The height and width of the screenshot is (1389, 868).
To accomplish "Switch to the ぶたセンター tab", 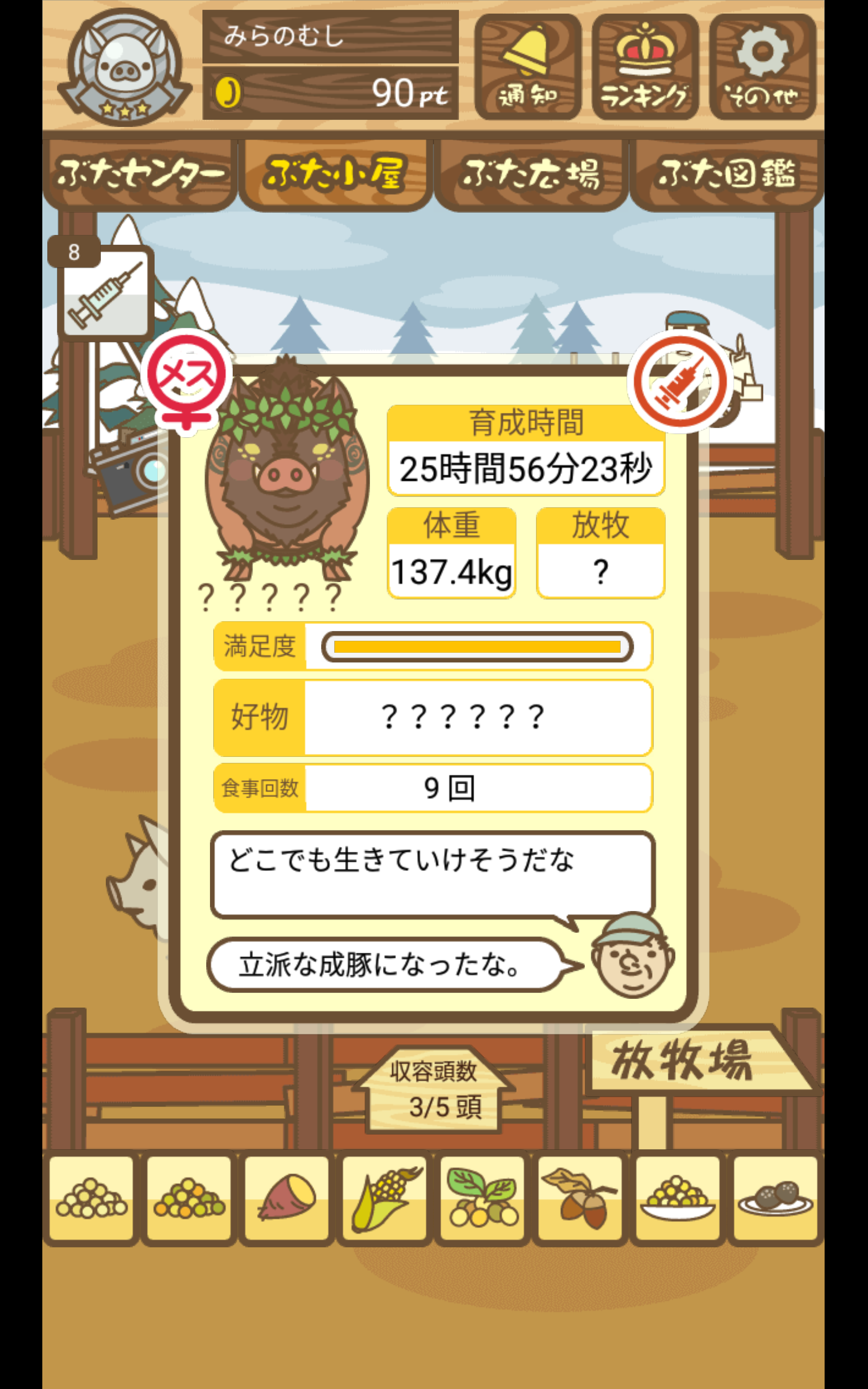I will point(140,174).
